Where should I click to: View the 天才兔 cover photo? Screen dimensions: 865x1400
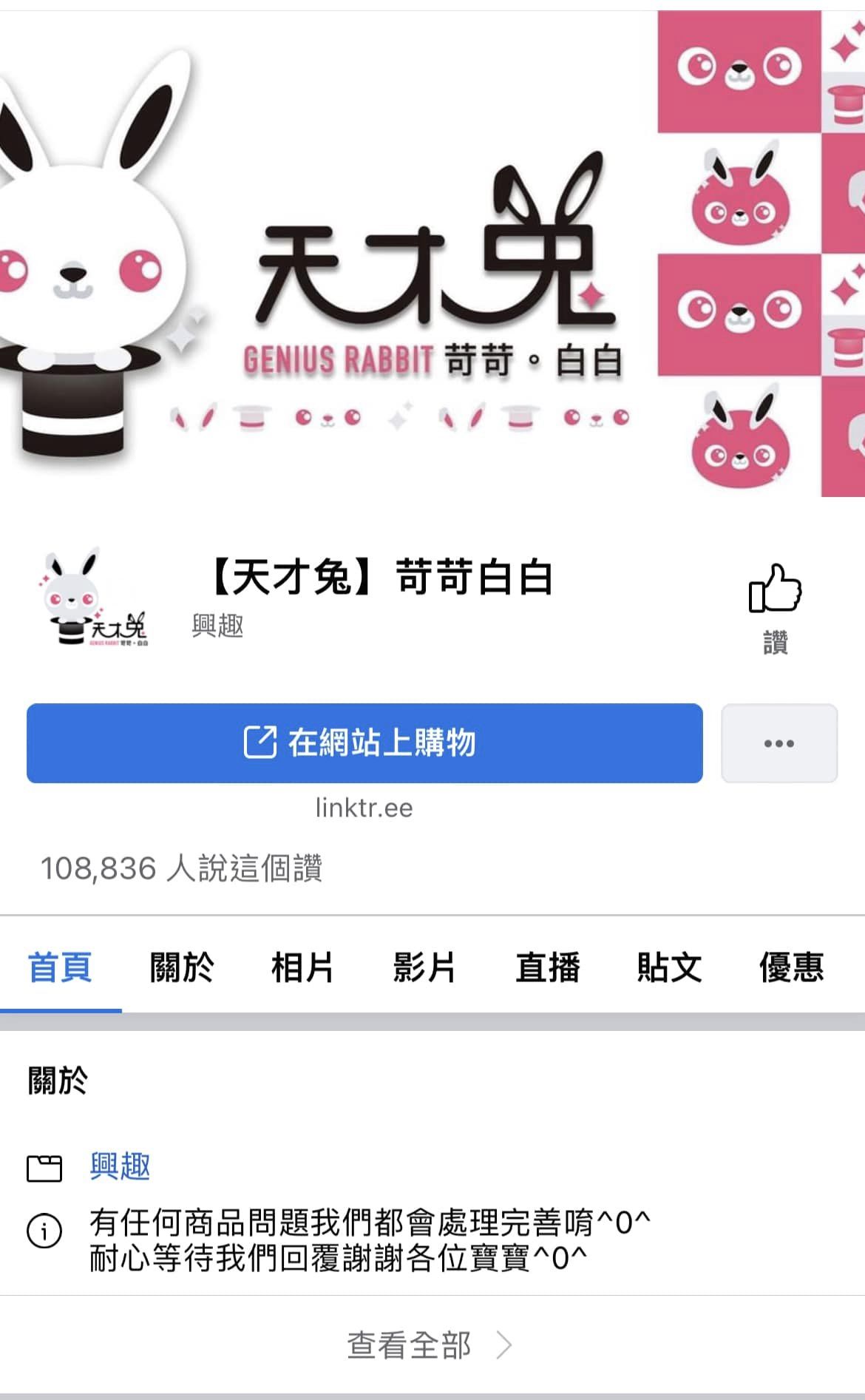pos(432,251)
